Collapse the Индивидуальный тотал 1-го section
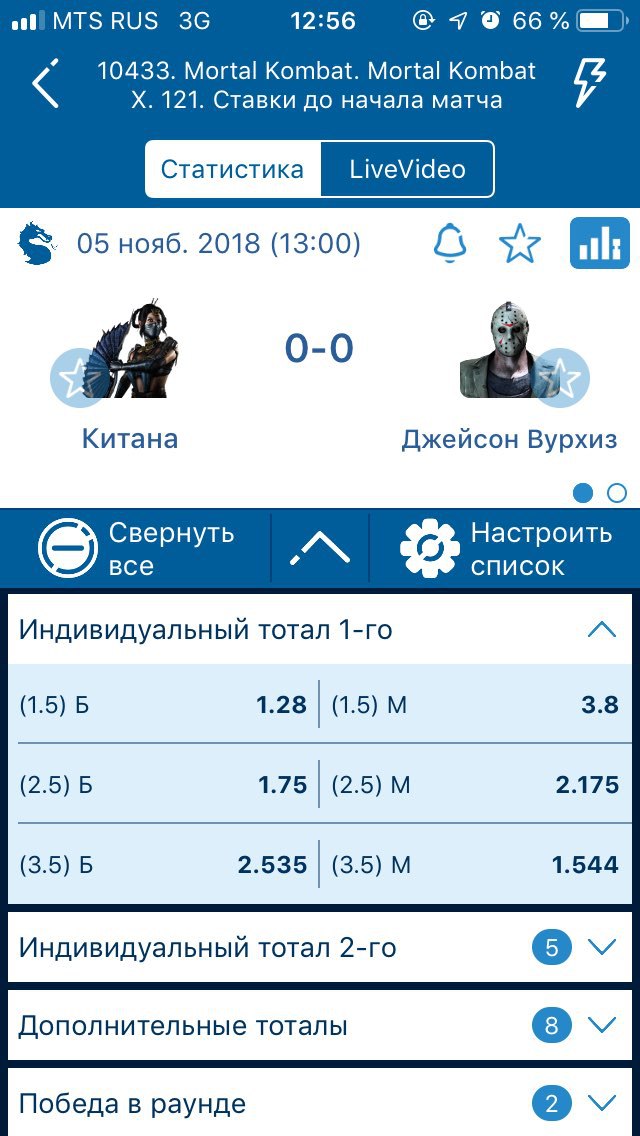640x1136 pixels. [x=320, y=630]
